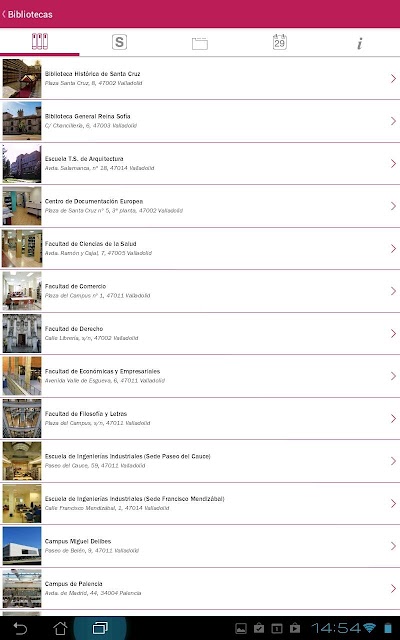Open Escuela T.S. de Arquitectura
This screenshot has height=640, width=400.
tap(200, 163)
